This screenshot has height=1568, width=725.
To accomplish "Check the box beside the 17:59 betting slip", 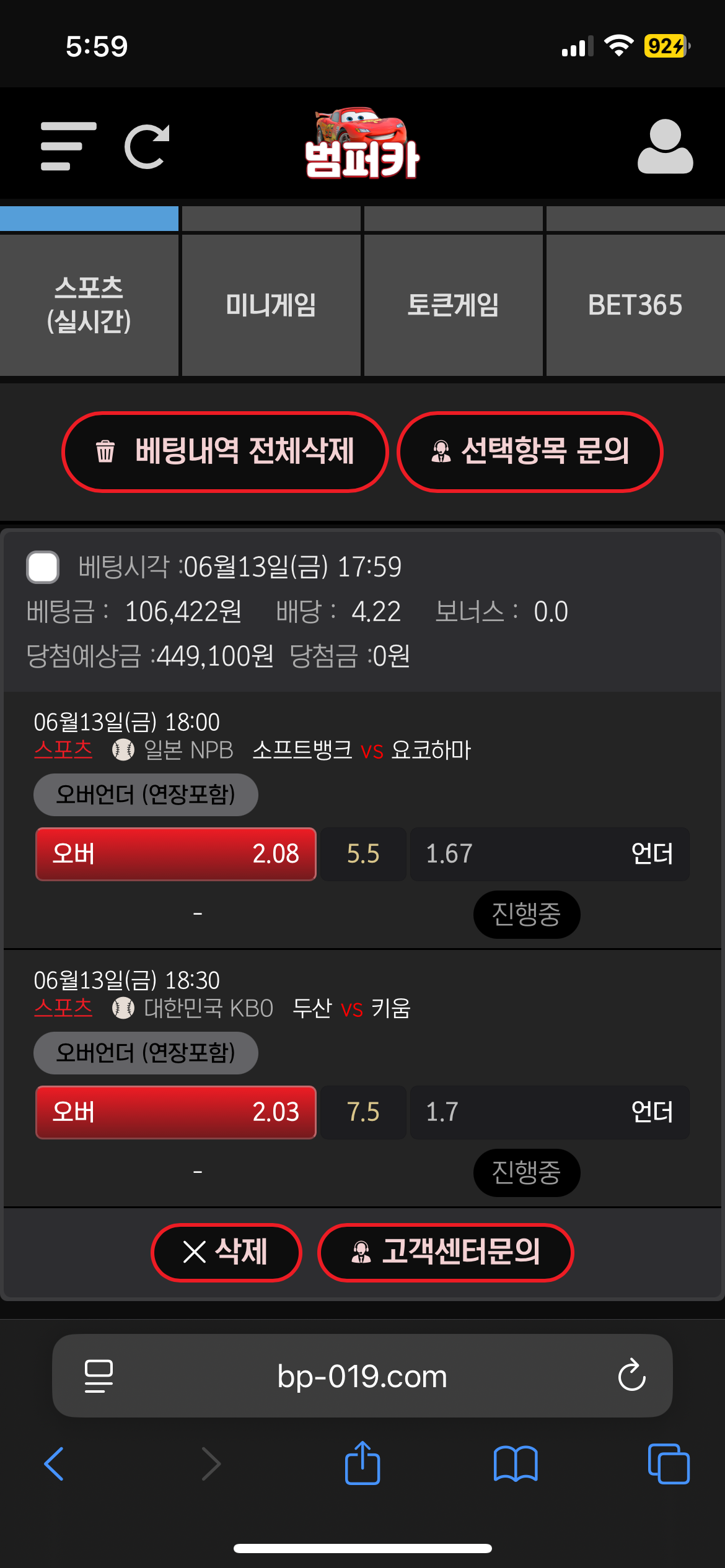I will click(43, 567).
